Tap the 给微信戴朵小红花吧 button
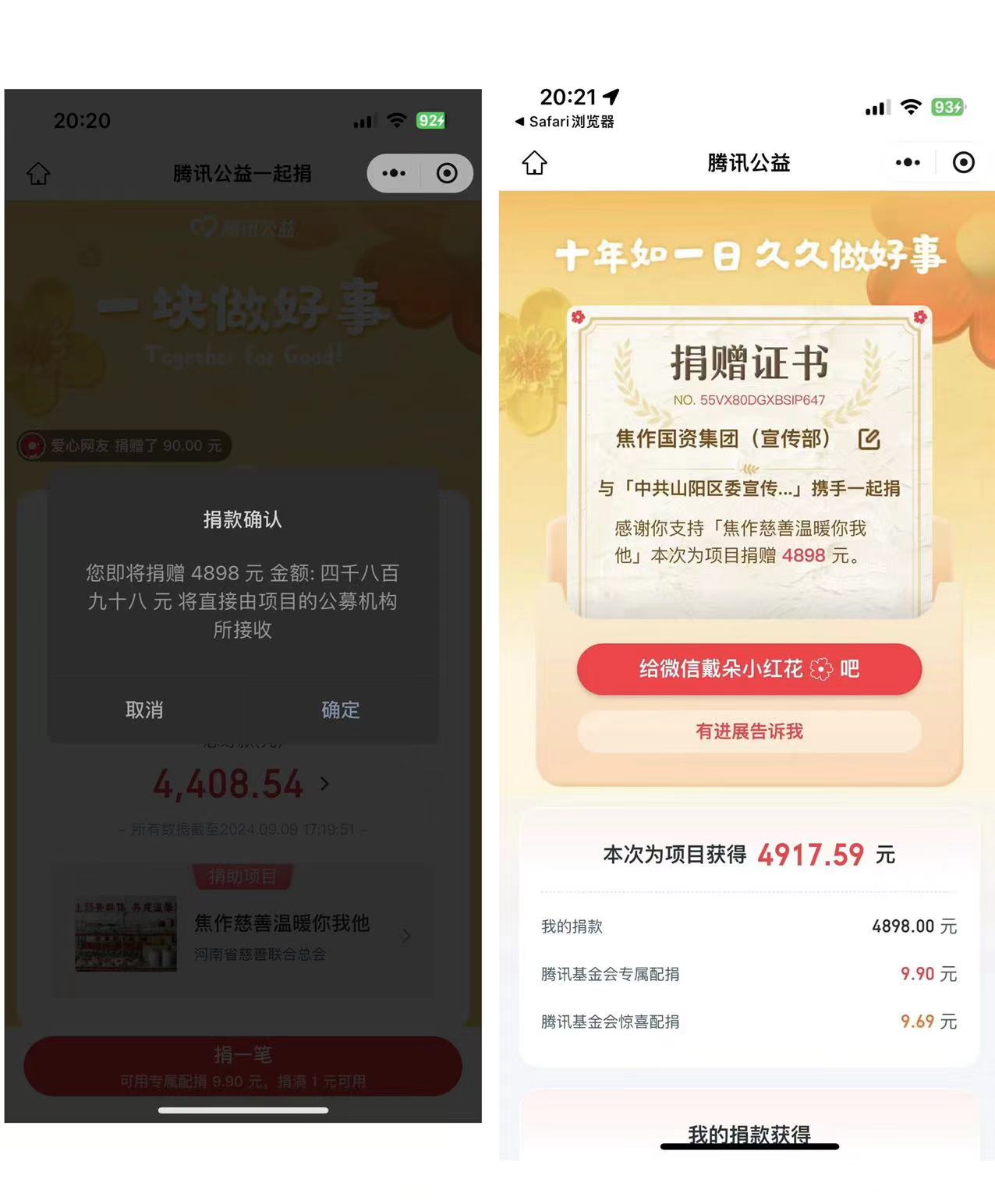The width and height of the screenshot is (995, 1204). [749, 668]
